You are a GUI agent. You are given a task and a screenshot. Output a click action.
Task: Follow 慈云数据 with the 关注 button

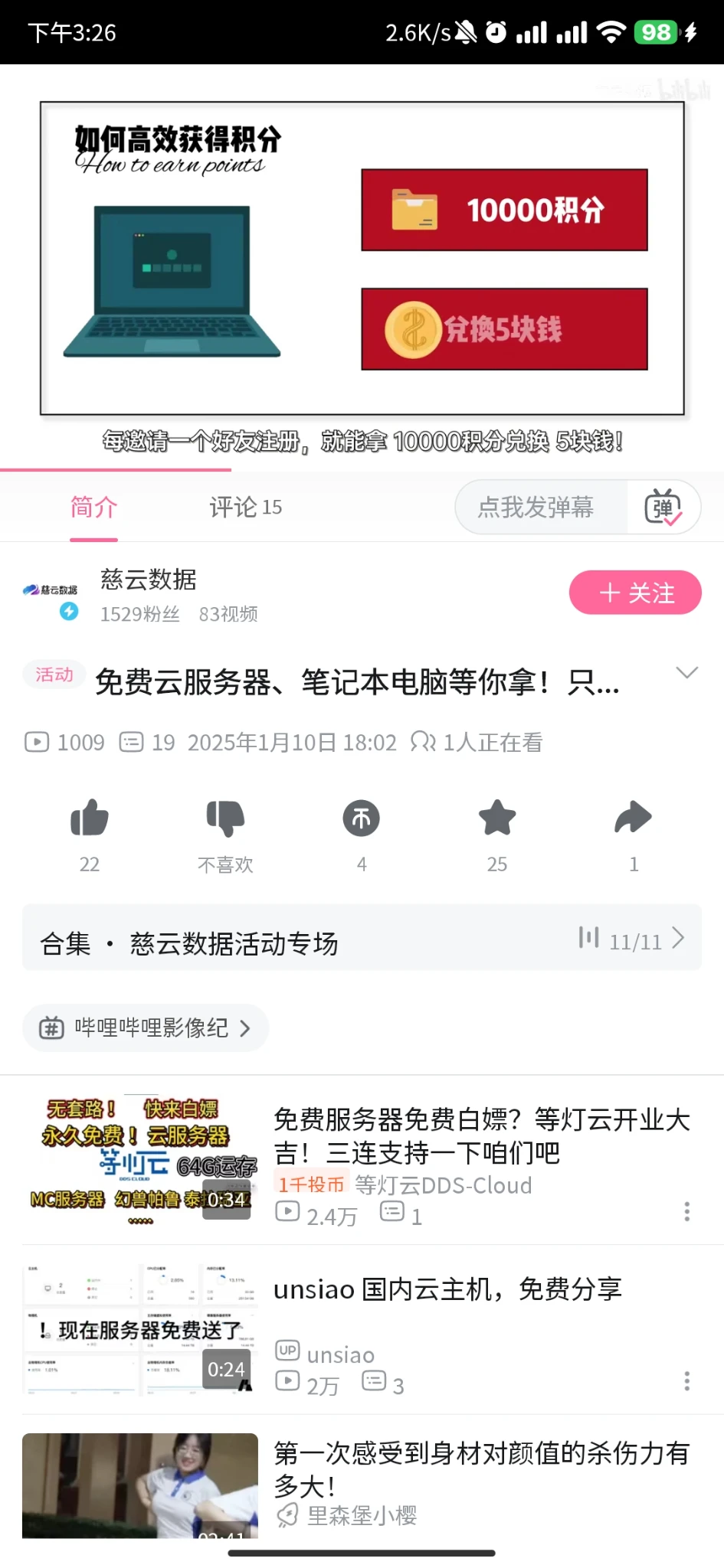coord(634,593)
